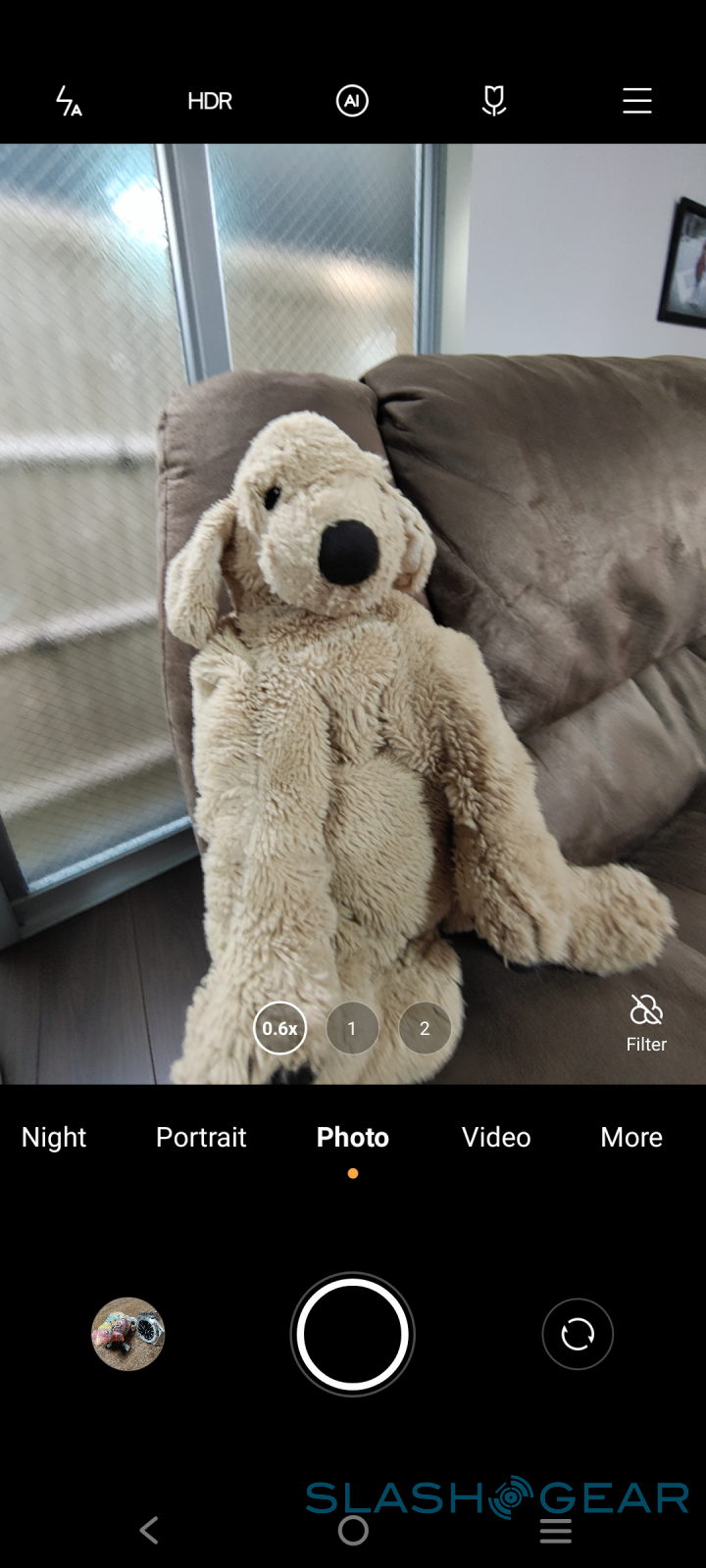Open the Filter options
The height and width of the screenshot is (1568, 706).
pyautogui.click(x=646, y=1022)
